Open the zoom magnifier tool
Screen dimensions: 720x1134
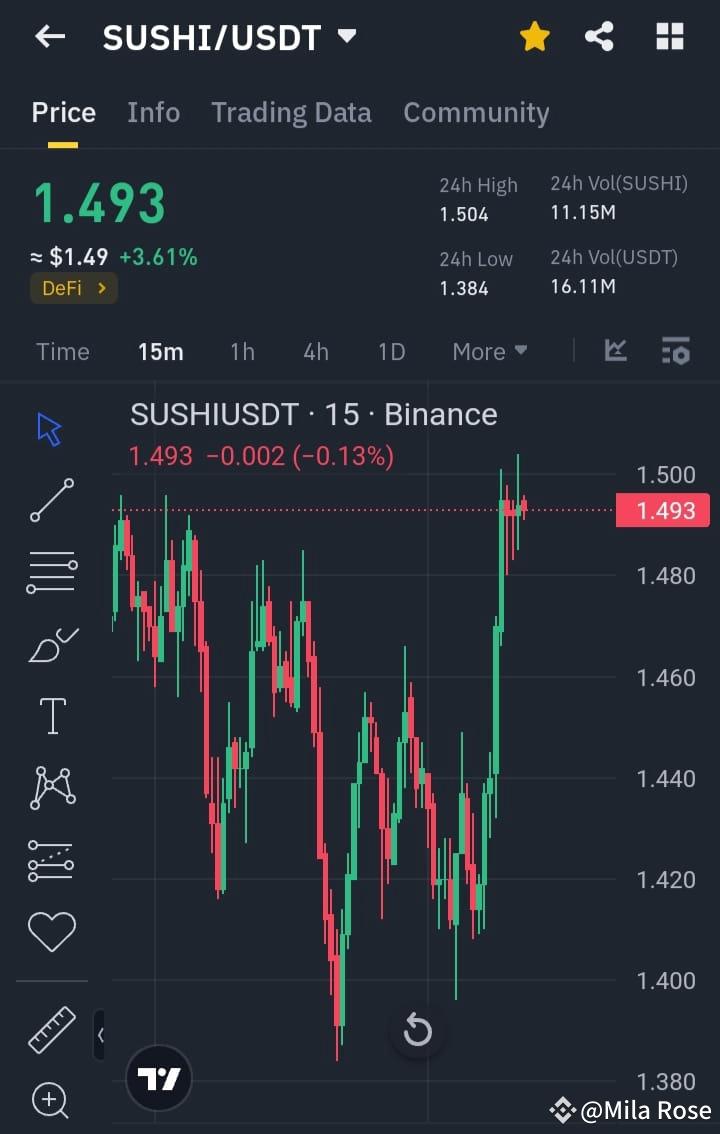[x=50, y=1100]
